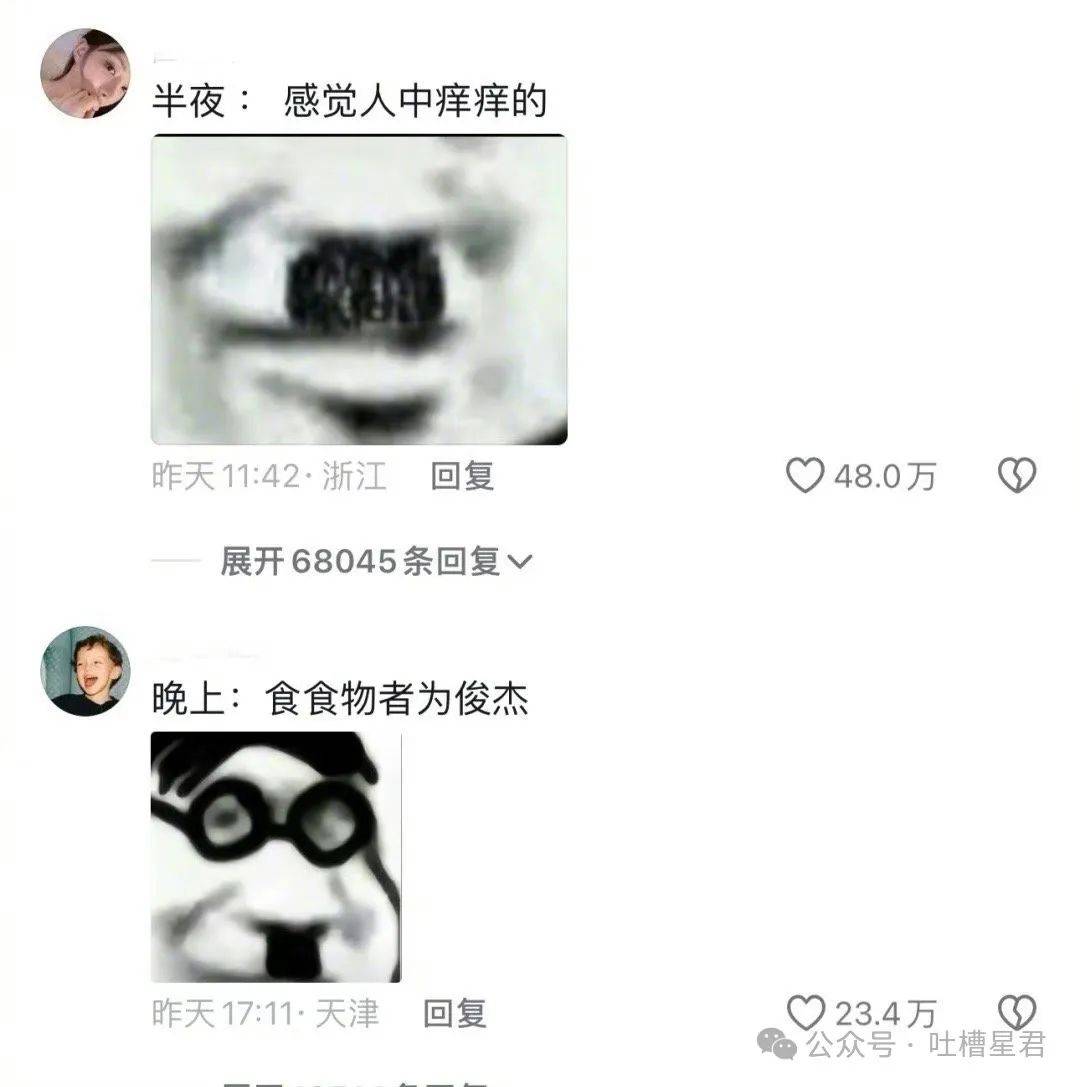Like the comment from 浙江
The height and width of the screenshot is (1087, 1080).
(x=805, y=476)
